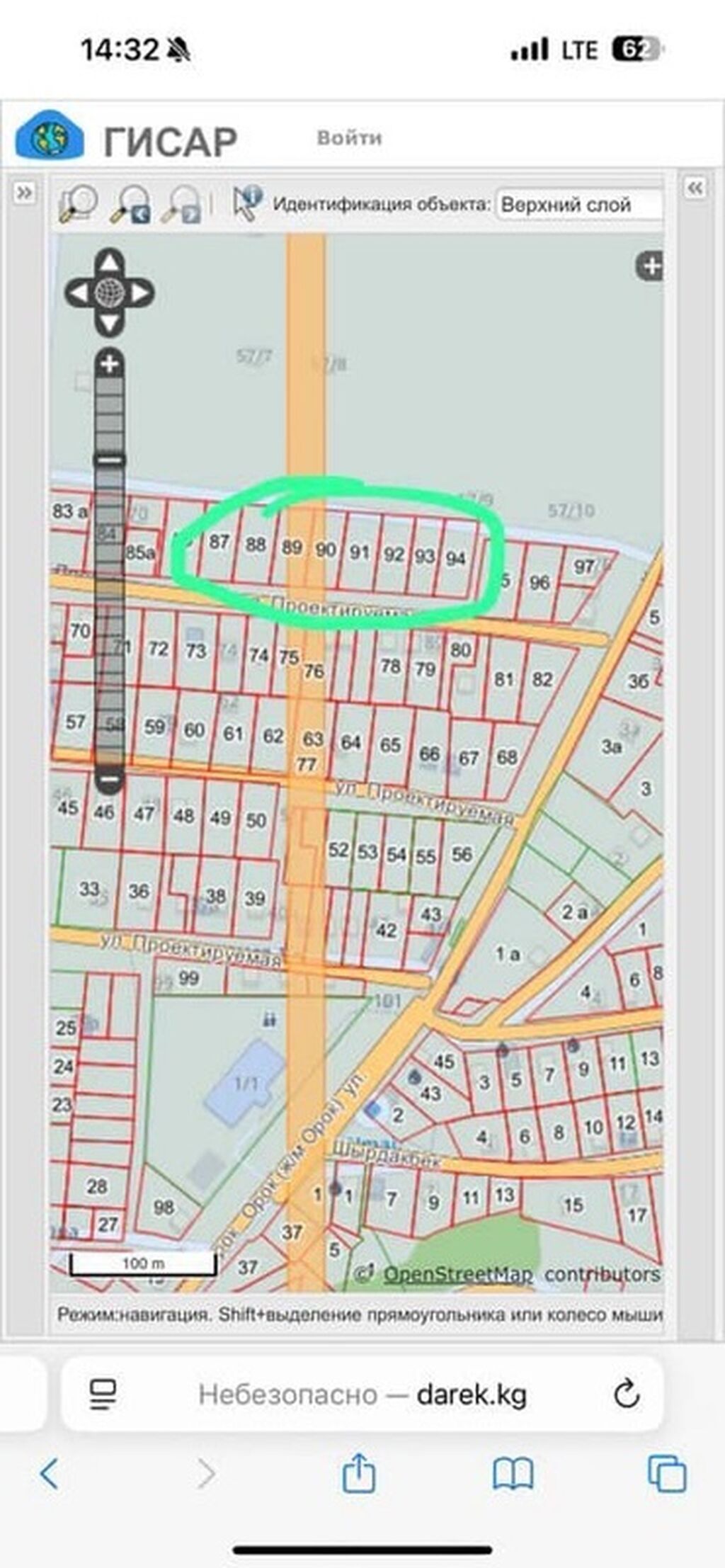Pan the map left

(x=78, y=292)
